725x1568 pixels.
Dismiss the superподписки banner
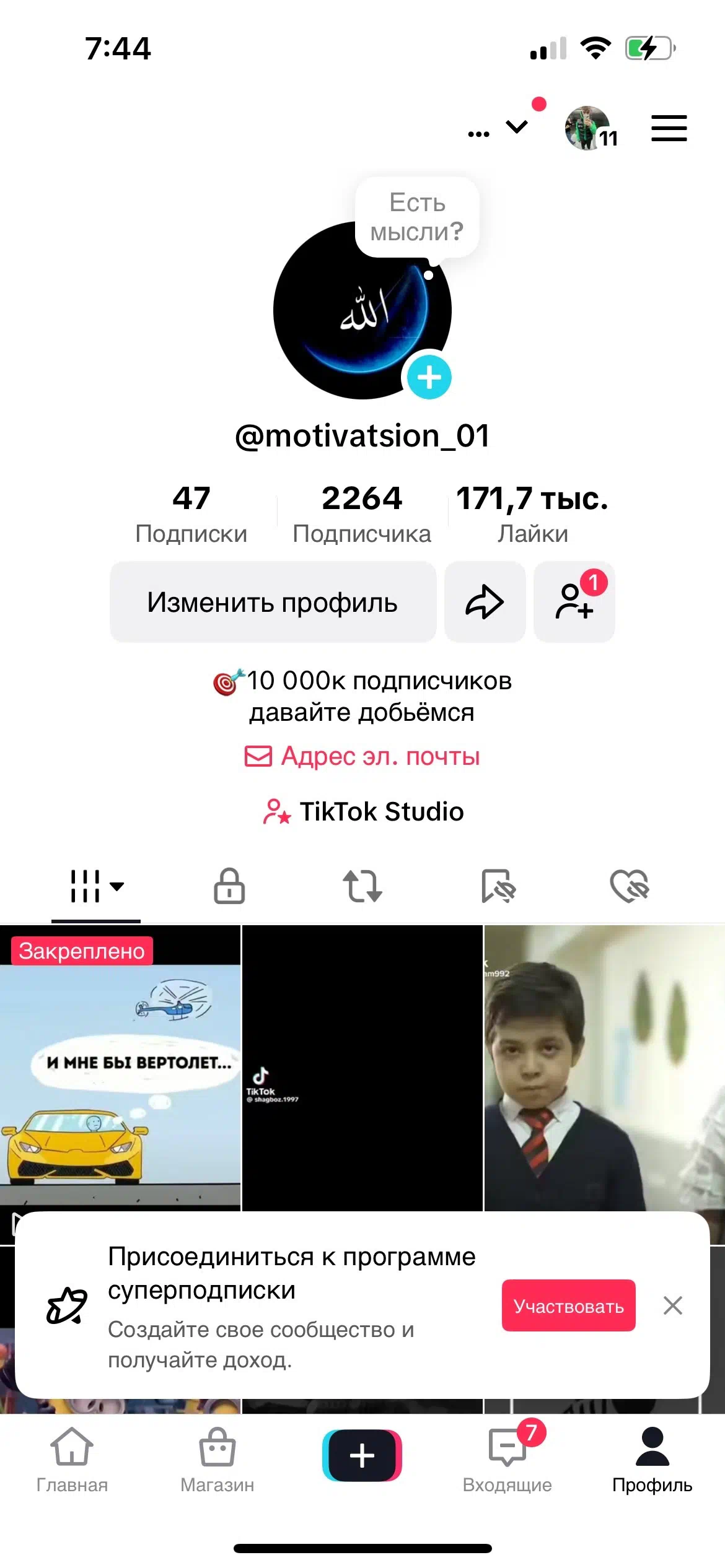[672, 1305]
